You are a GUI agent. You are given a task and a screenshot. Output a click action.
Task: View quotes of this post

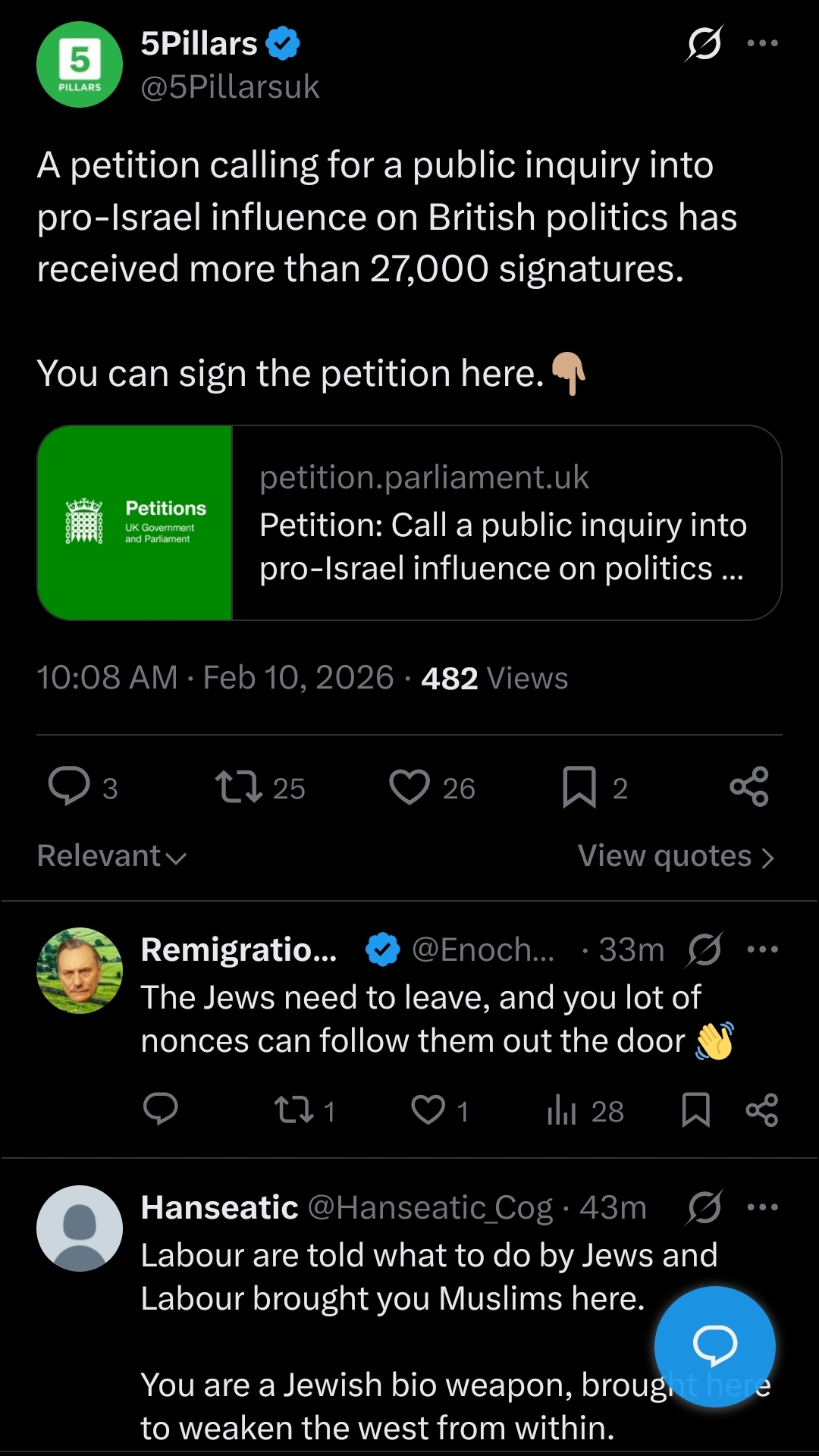(676, 856)
